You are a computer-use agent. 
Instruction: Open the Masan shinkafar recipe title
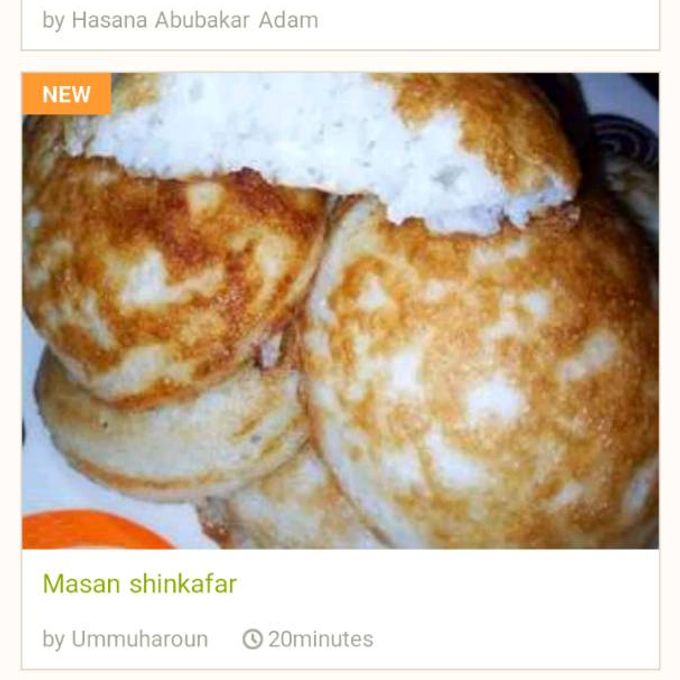[139, 584]
